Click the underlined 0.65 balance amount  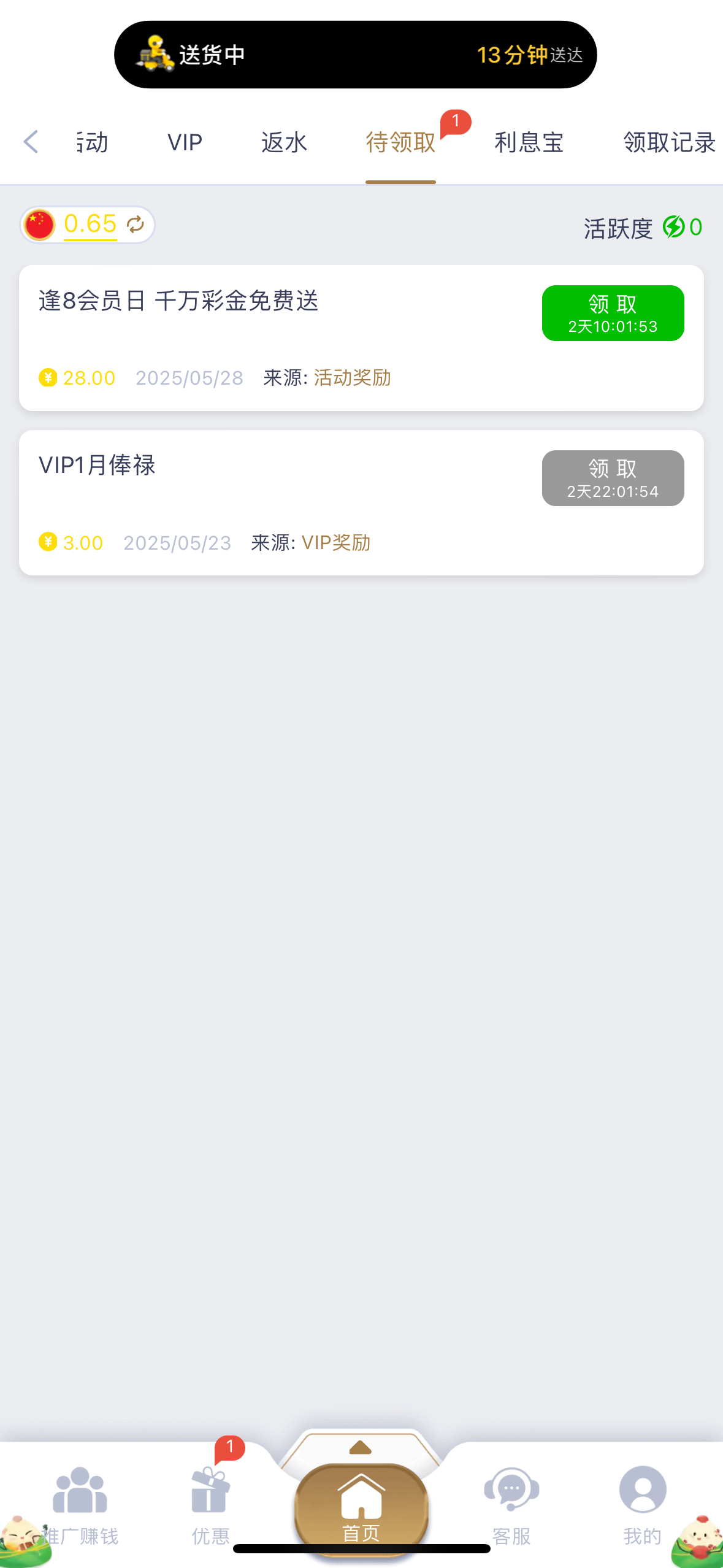pos(90,225)
